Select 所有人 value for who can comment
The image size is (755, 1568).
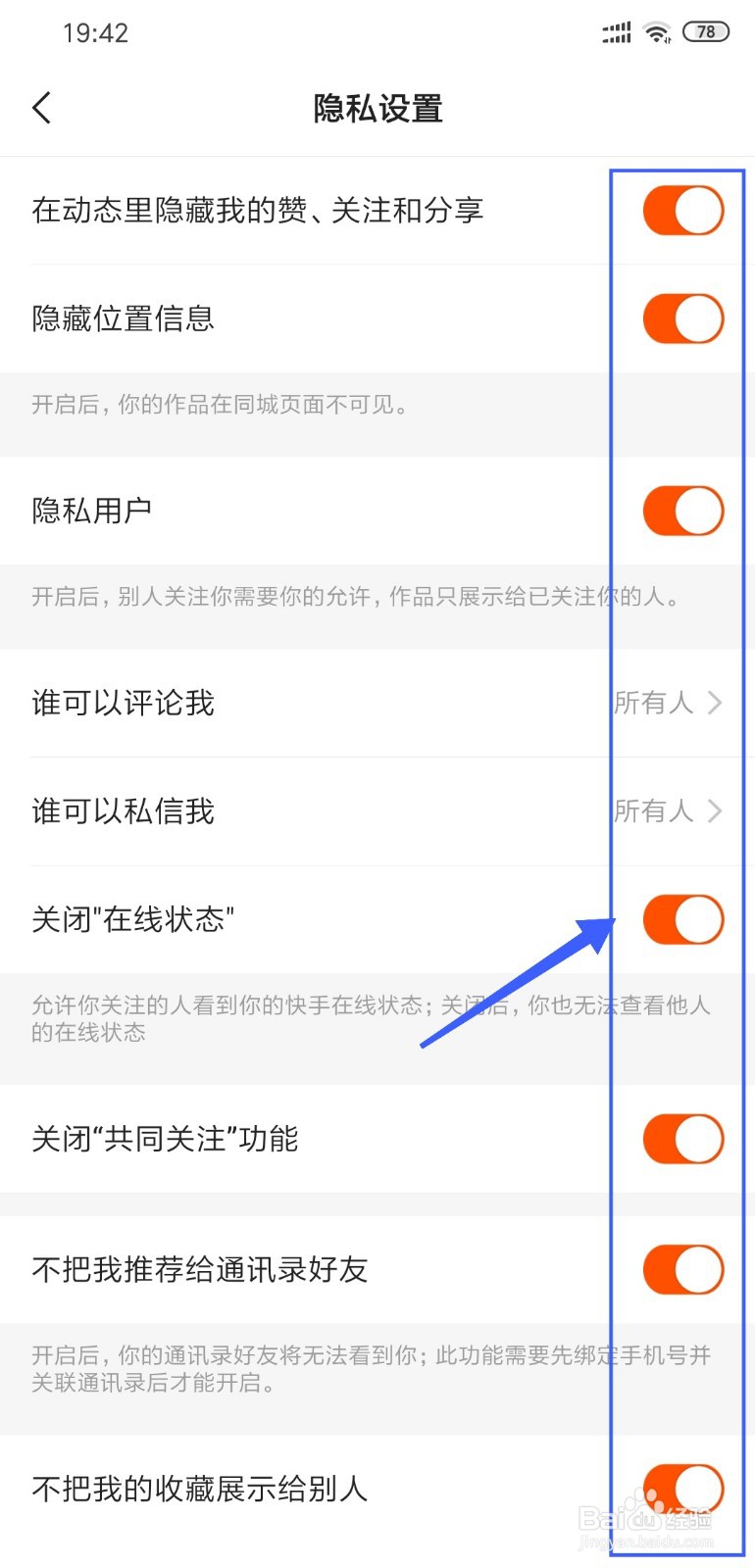pyautogui.click(x=654, y=703)
